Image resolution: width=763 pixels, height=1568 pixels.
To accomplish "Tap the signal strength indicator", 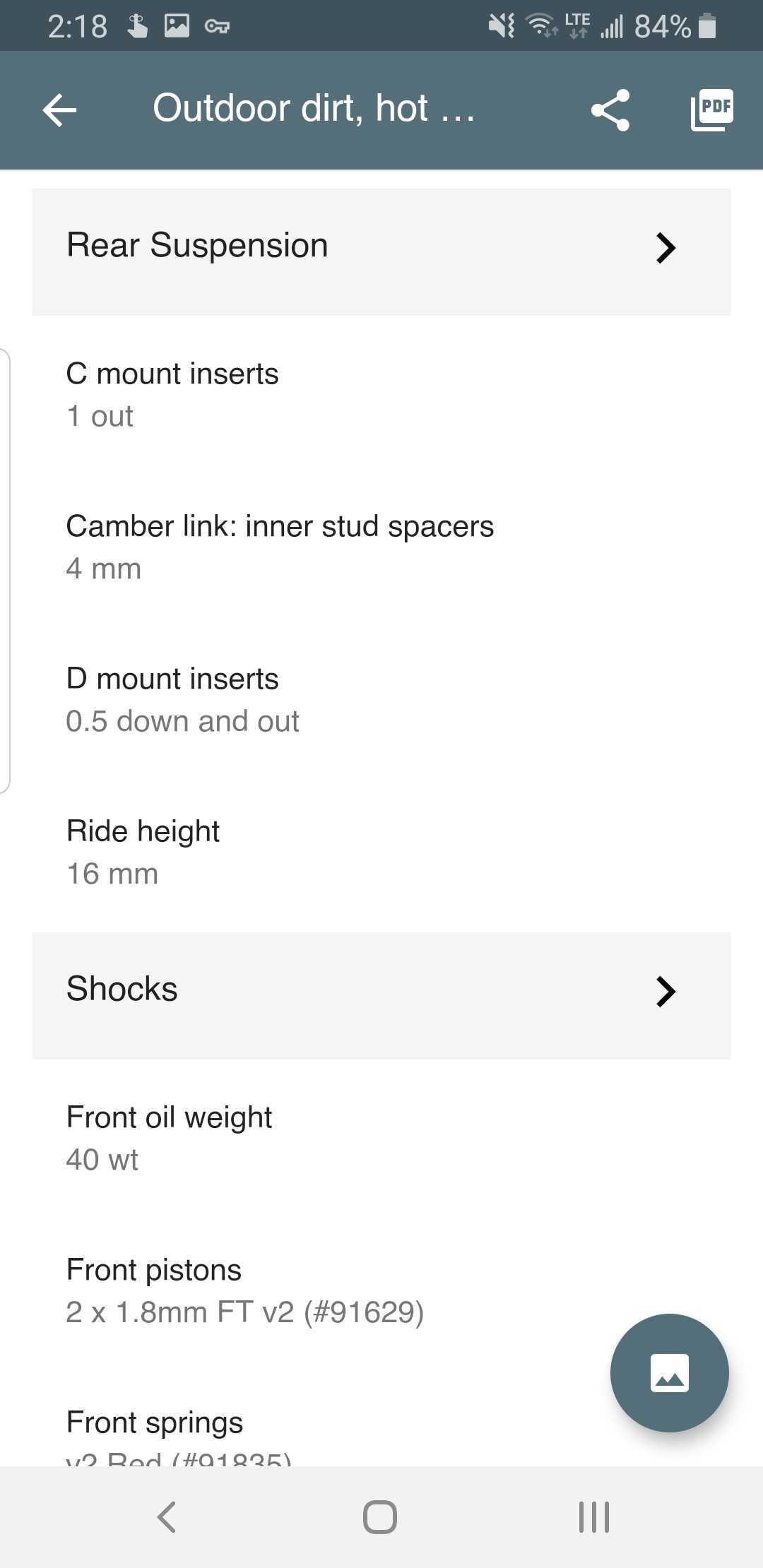I will pyautogui.click(x=612, y=25).
